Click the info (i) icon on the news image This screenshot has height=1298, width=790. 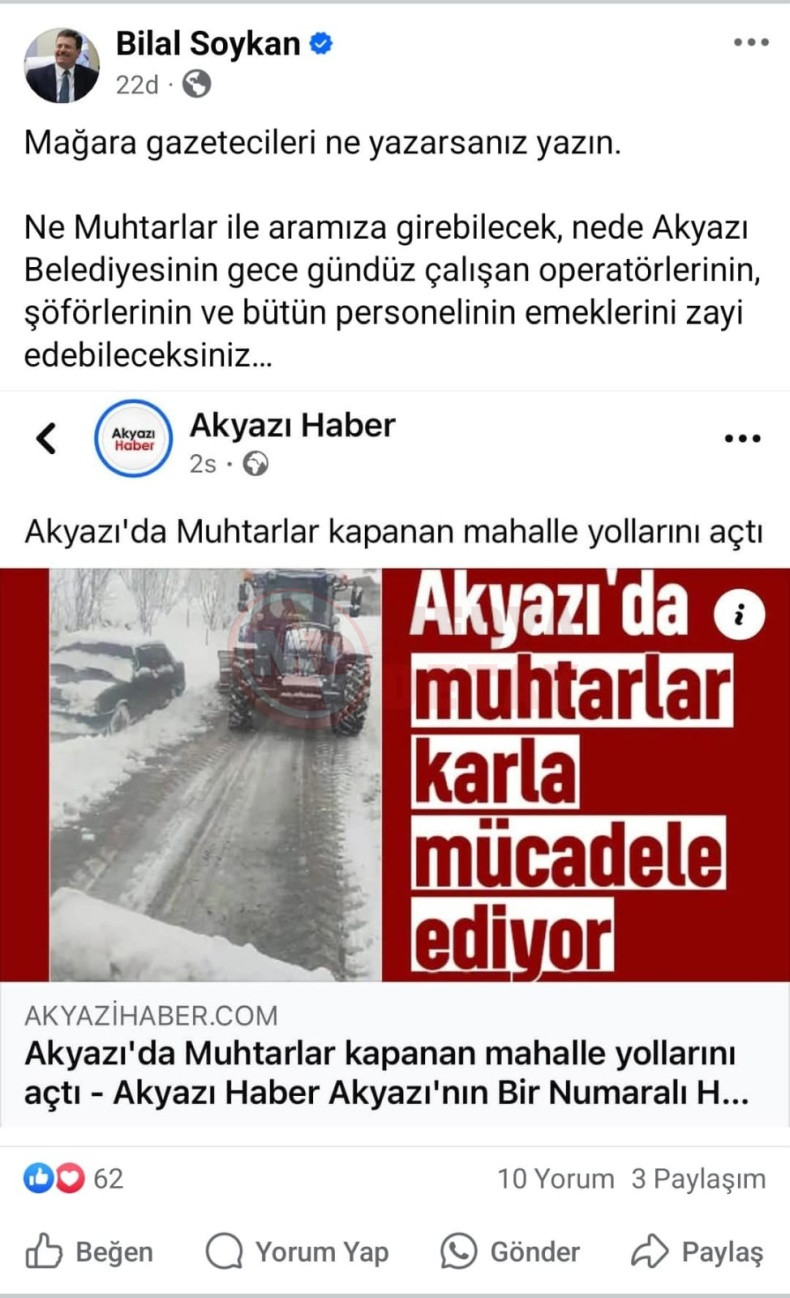pyautogui.click(x=738, y=616)
